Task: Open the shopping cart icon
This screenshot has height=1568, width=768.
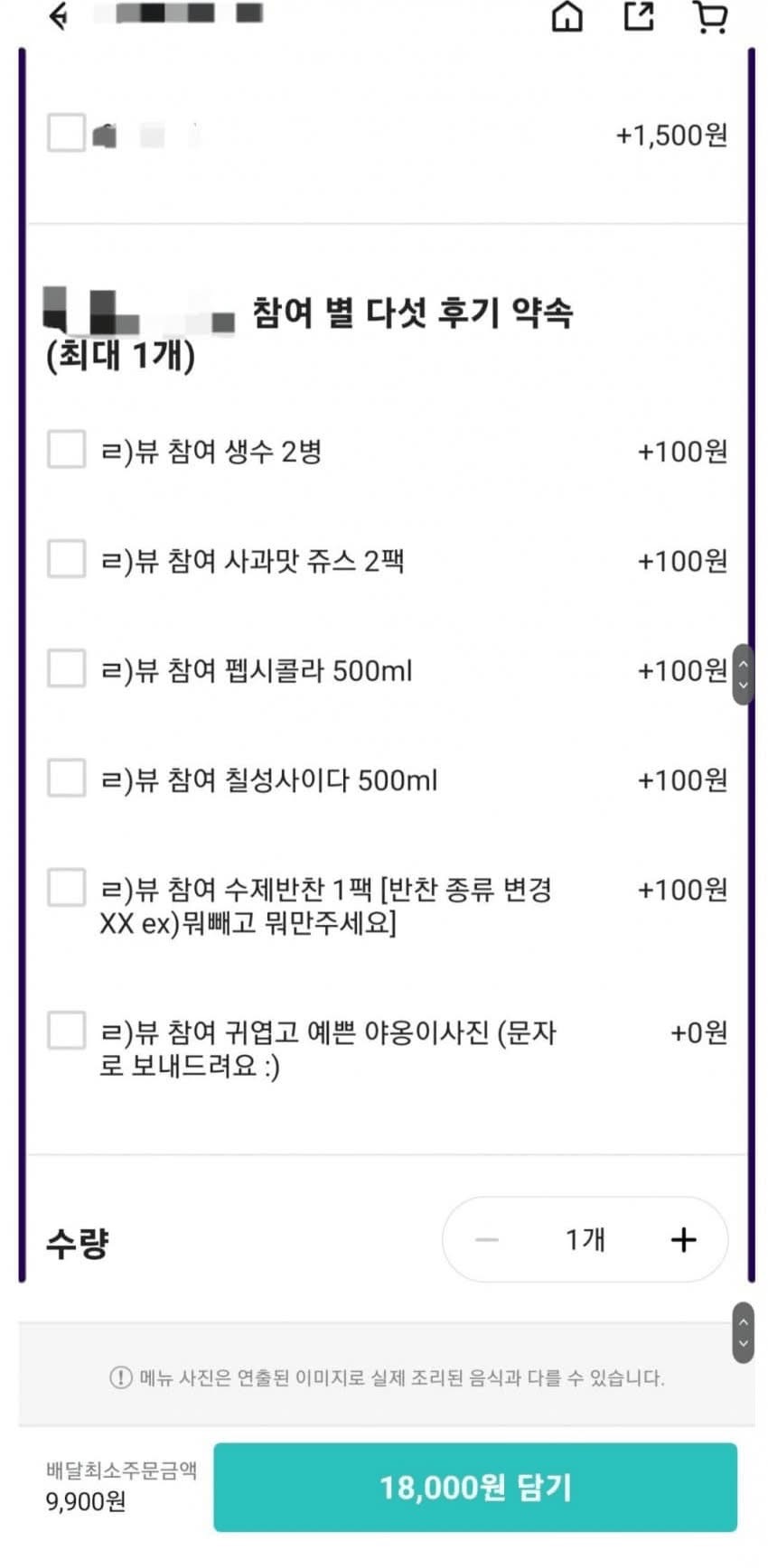Action: pyautogui.click(x=710, y=18)
